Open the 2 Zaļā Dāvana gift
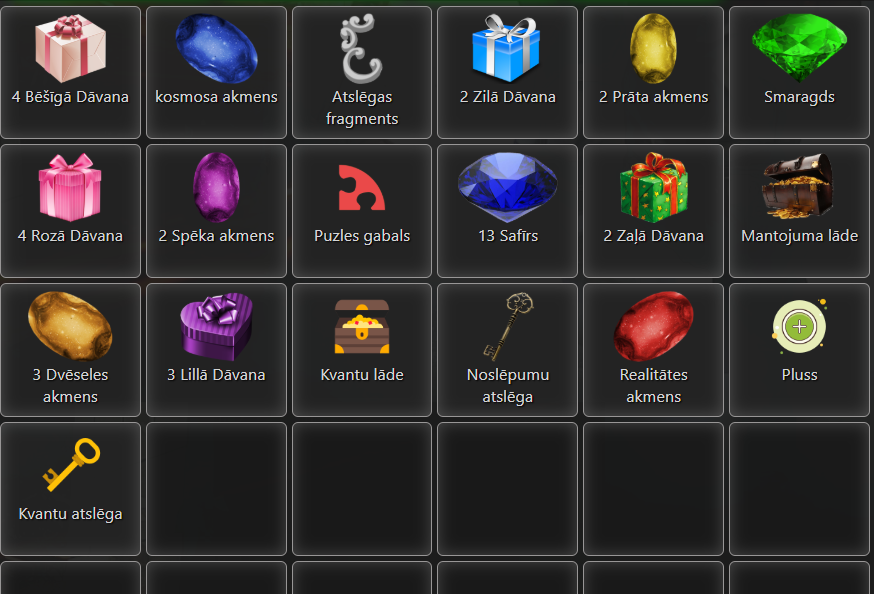 [653, 211]
